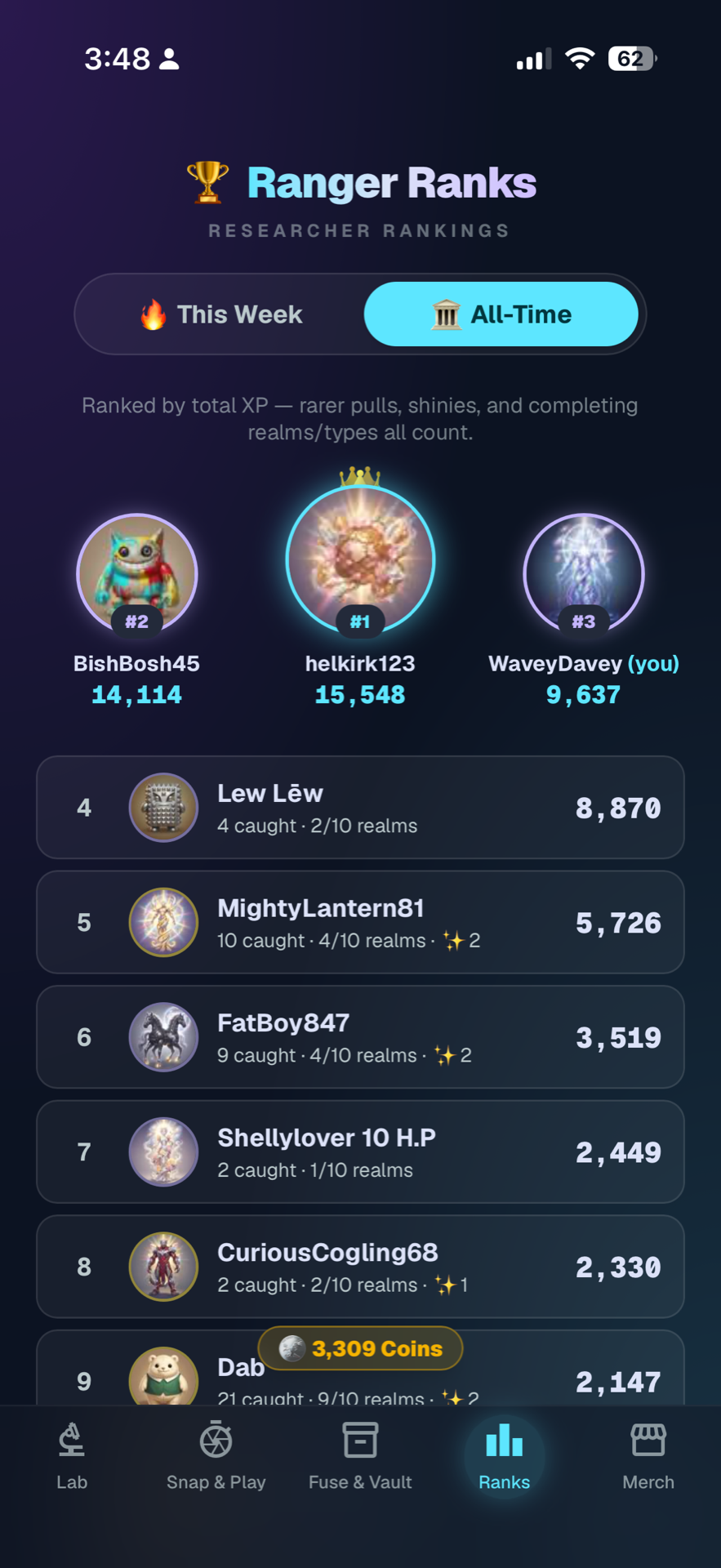Viewport: 721px width, 1568px height.
Task: Go to the Lab tab
Action: (72, 1456)
